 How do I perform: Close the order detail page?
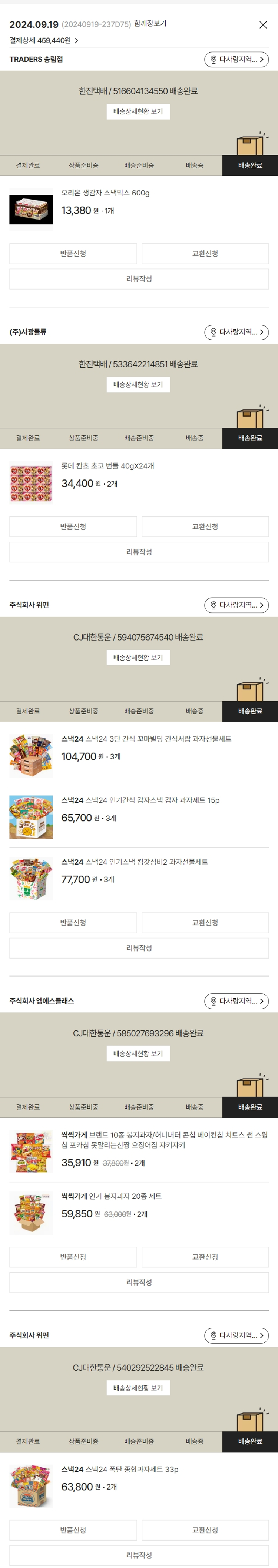[263, 25]
